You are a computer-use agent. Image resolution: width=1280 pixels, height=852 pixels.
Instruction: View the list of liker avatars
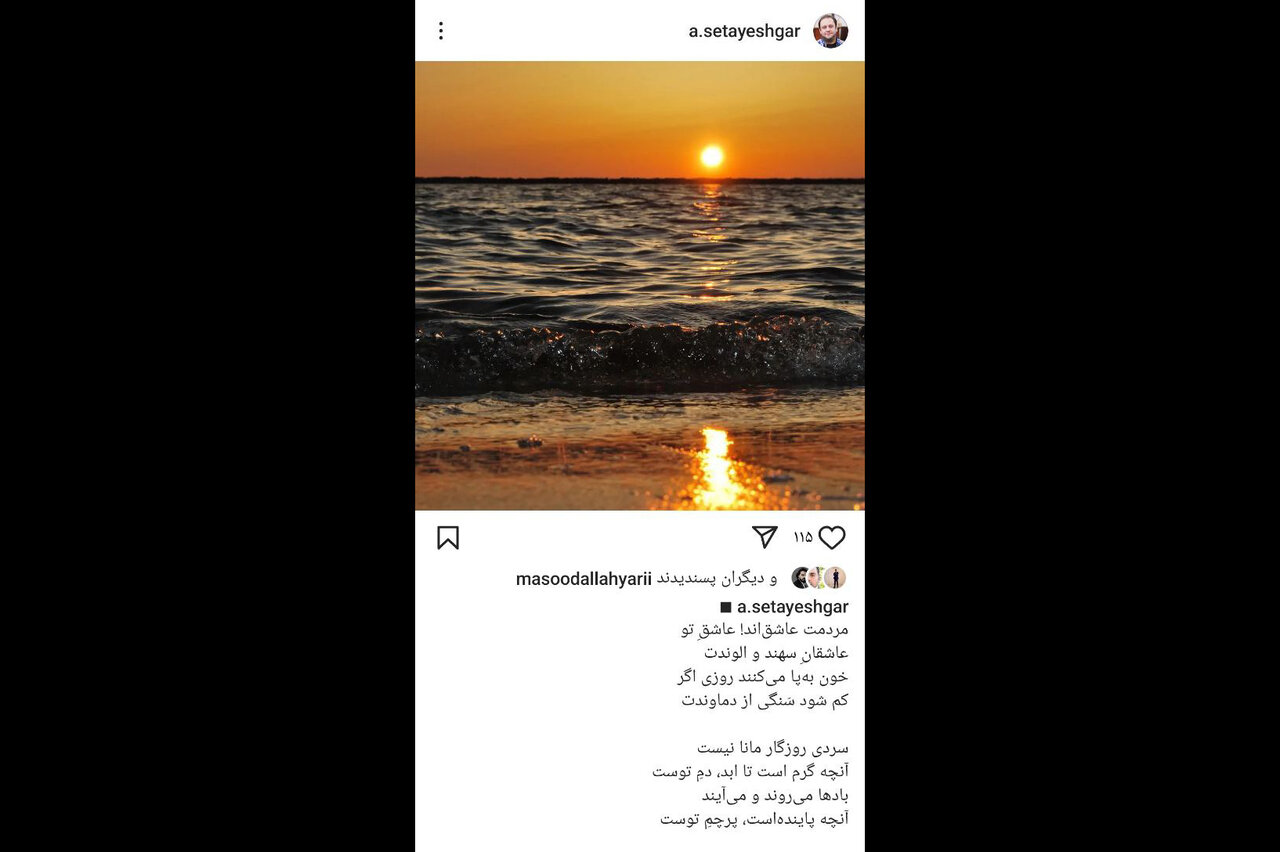tap(819, 578)
